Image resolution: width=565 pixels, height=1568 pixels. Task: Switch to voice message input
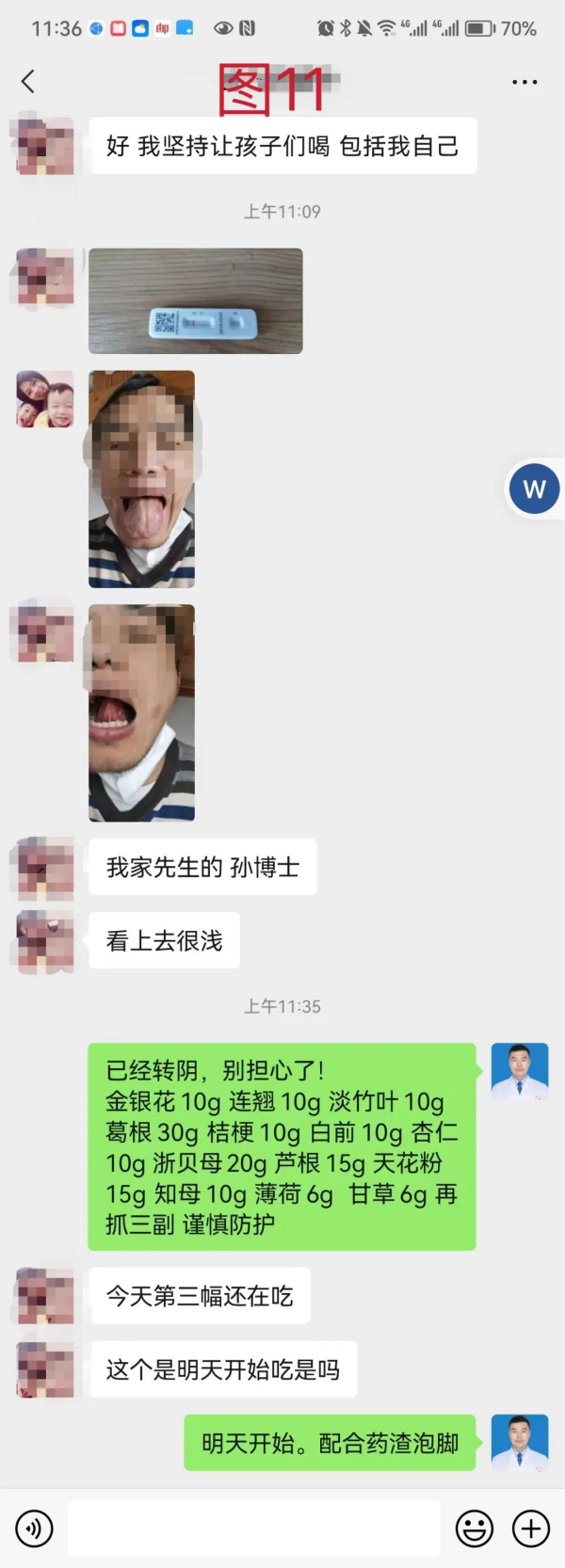34,1528
